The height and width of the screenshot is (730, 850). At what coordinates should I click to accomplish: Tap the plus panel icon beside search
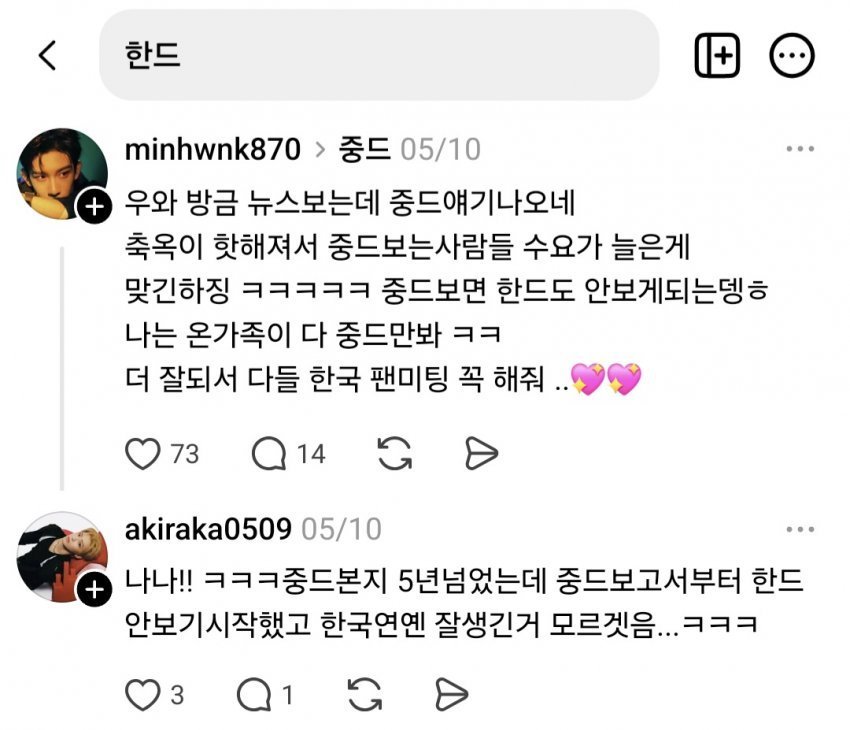(717, 55)
